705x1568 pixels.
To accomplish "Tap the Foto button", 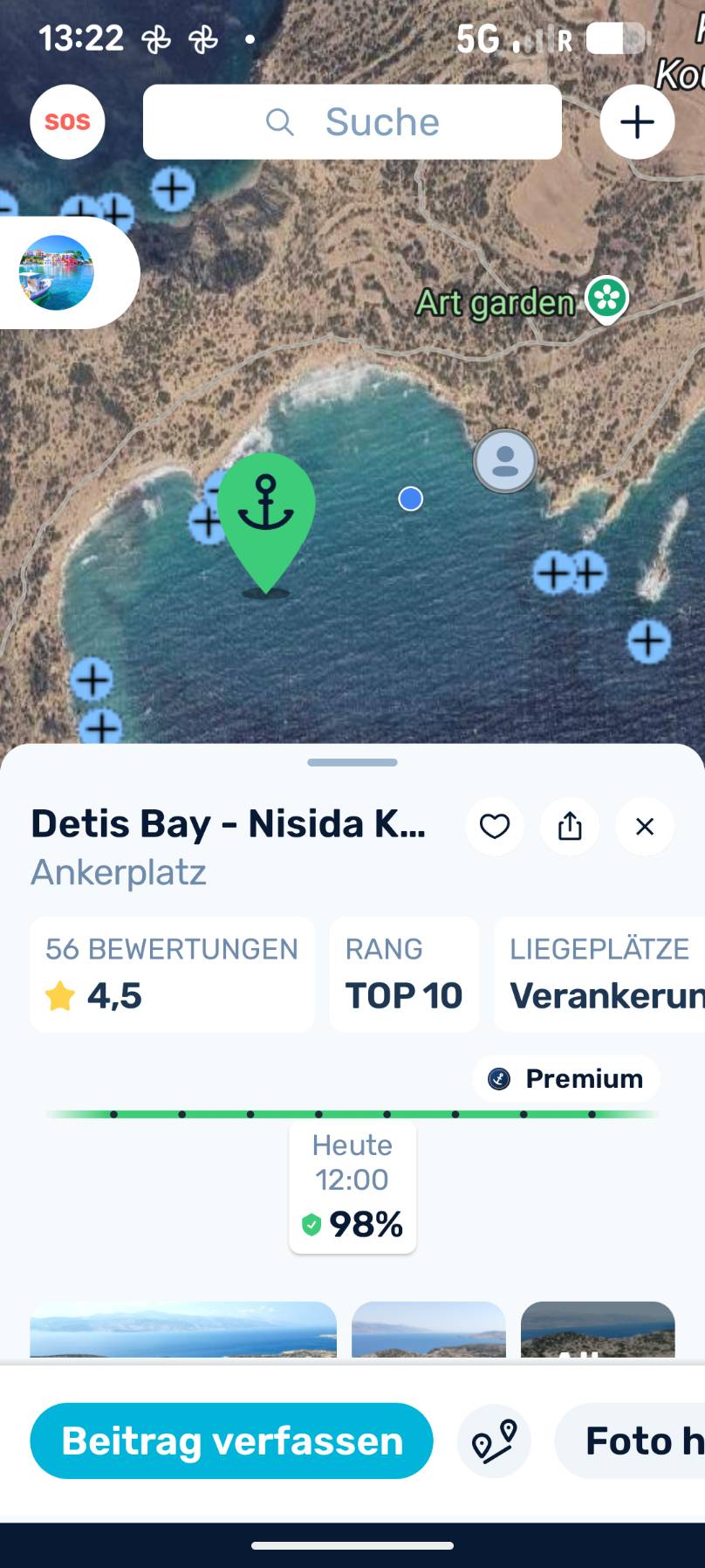I will 630,1441.
